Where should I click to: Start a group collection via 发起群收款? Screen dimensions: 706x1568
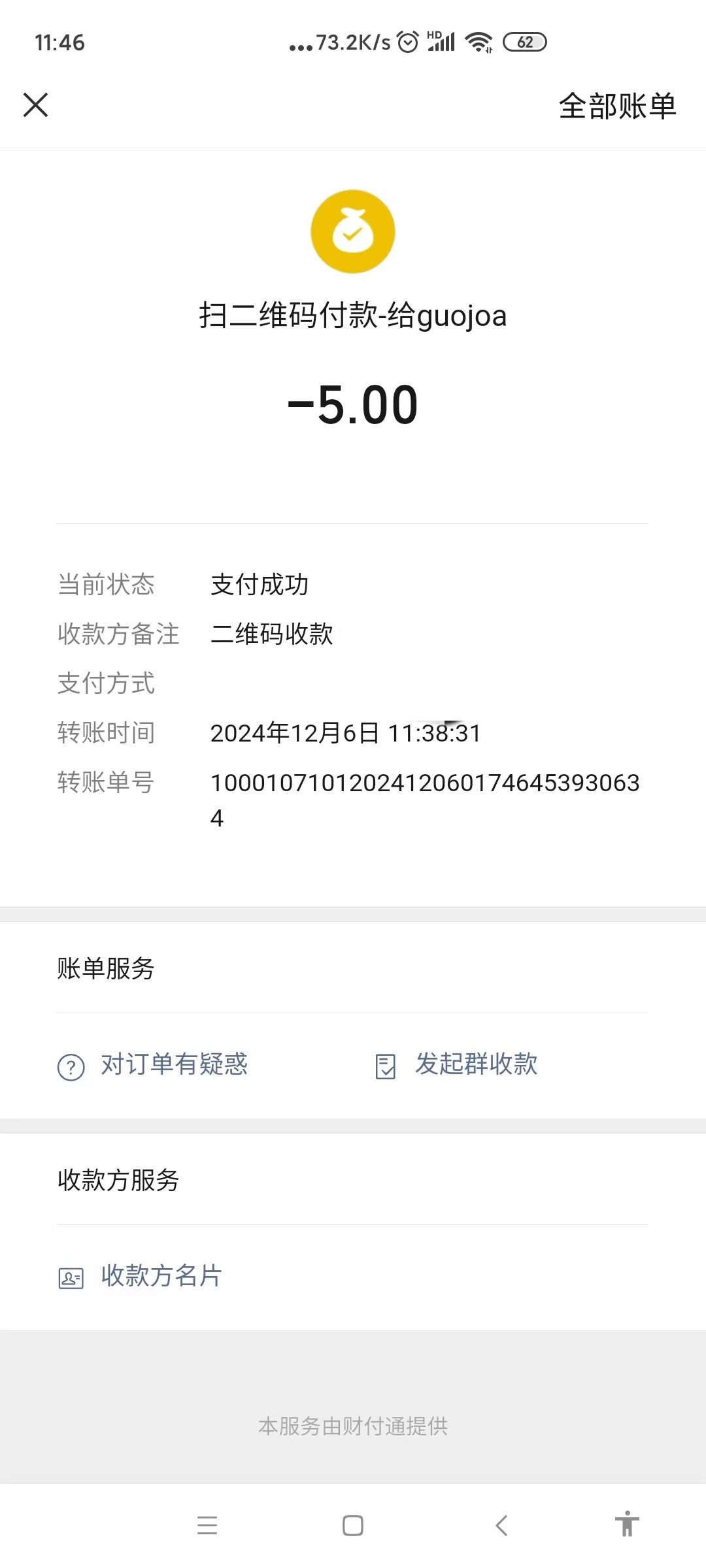tap(458, 1065)
